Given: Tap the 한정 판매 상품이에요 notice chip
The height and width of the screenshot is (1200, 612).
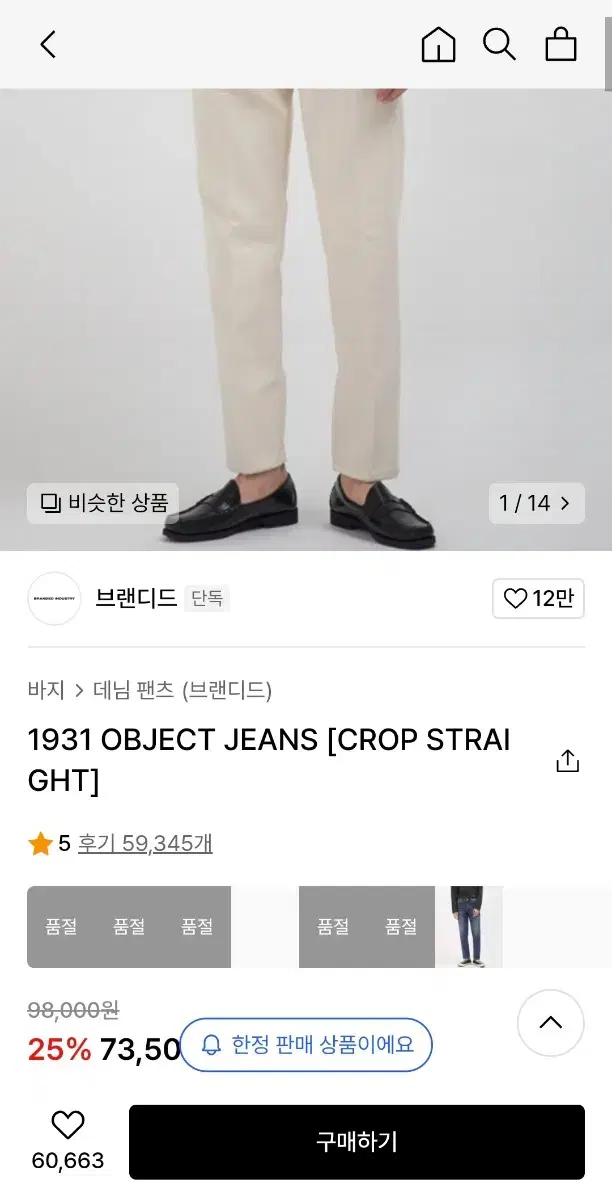Looking at the screenshot, I should pyautogui.click(x=306, y=1045).
